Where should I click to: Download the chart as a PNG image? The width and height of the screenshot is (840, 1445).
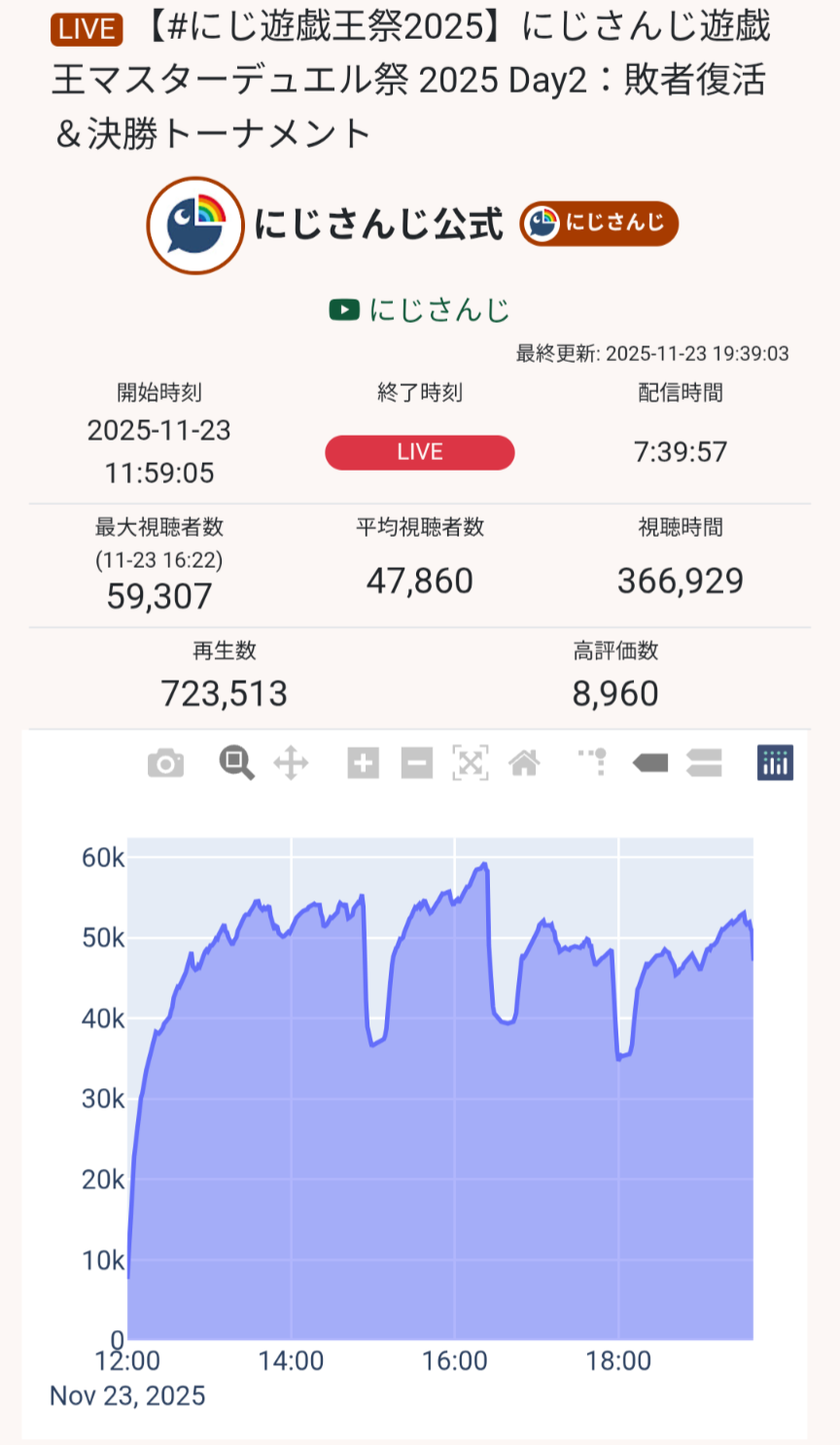165,763
